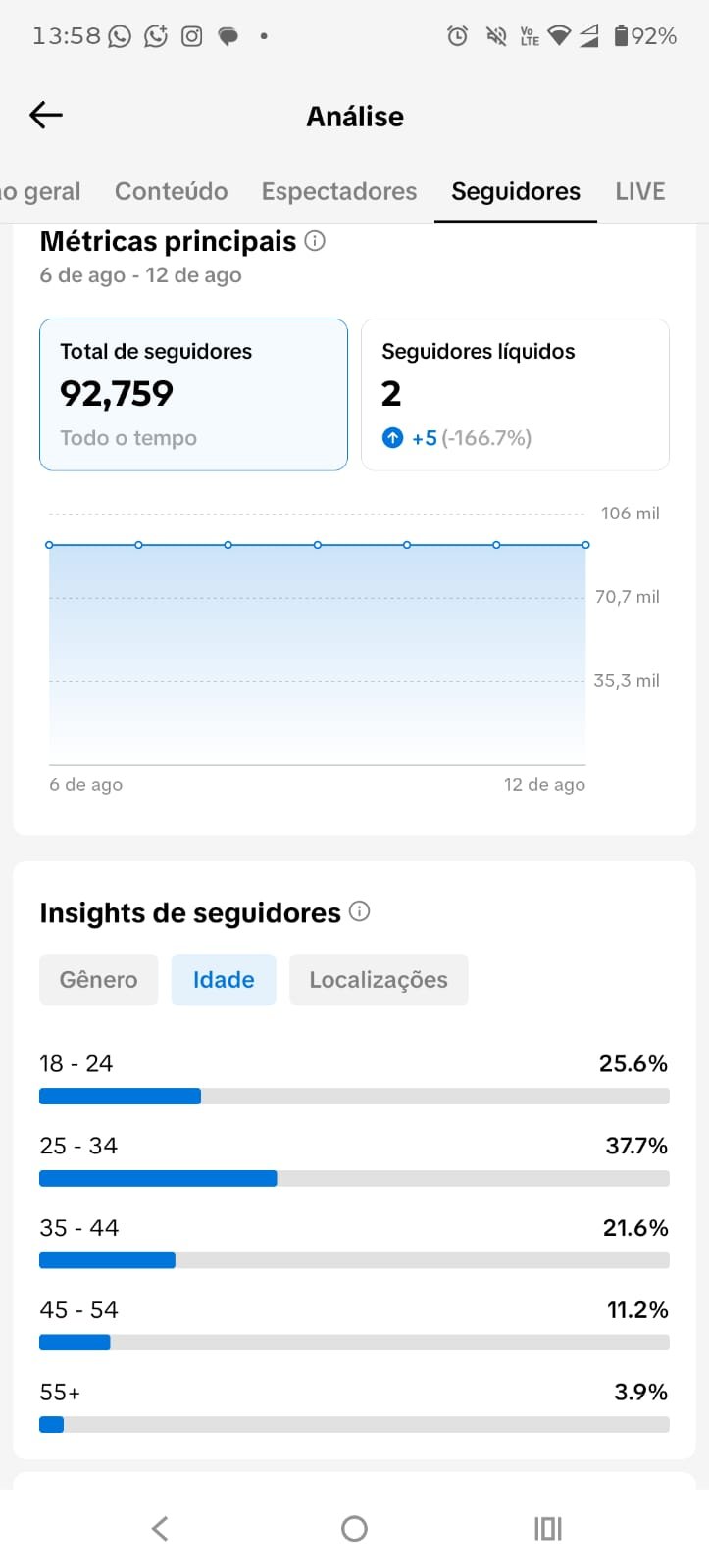The width and height of the screenshot is (709, 1568).
Task: Select the Total de seguidores card
Action: (193, 394)
